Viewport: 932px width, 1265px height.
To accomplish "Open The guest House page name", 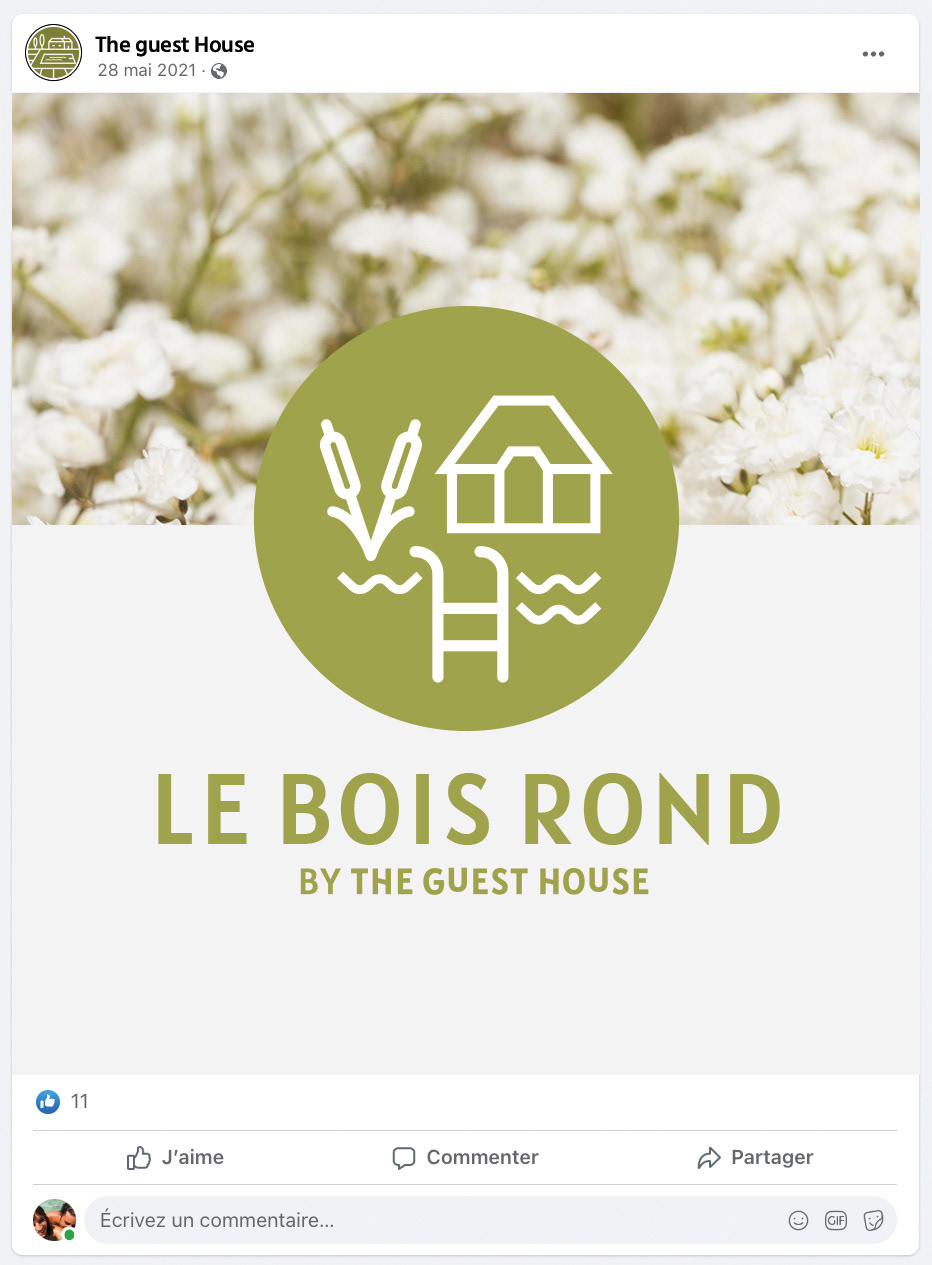I will click(x=175, y=44).
